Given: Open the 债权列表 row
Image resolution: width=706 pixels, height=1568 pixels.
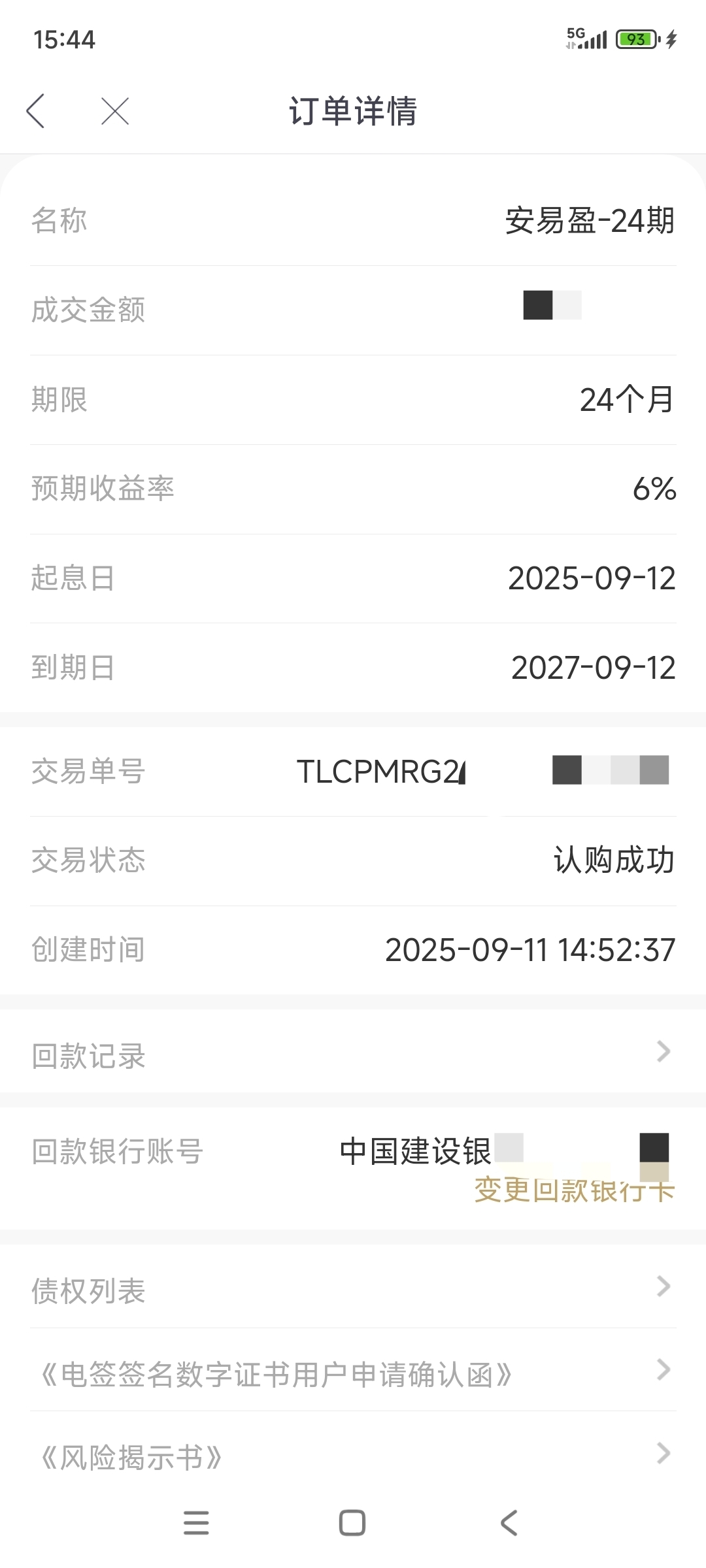Looking at the screenshot, I should click(x=353, y=1286).
